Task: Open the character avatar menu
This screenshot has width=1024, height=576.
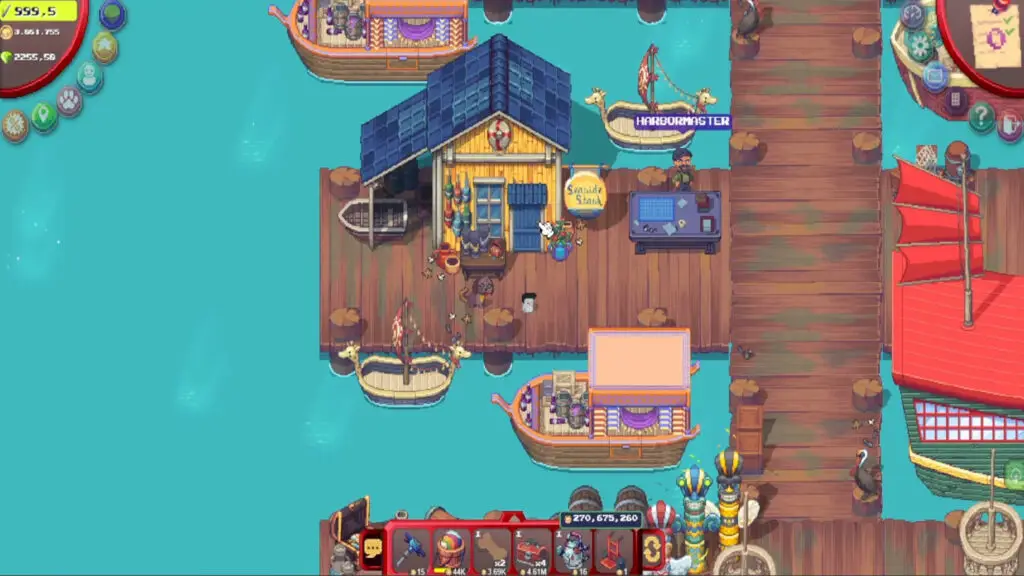Action: [x=90, y=77]
